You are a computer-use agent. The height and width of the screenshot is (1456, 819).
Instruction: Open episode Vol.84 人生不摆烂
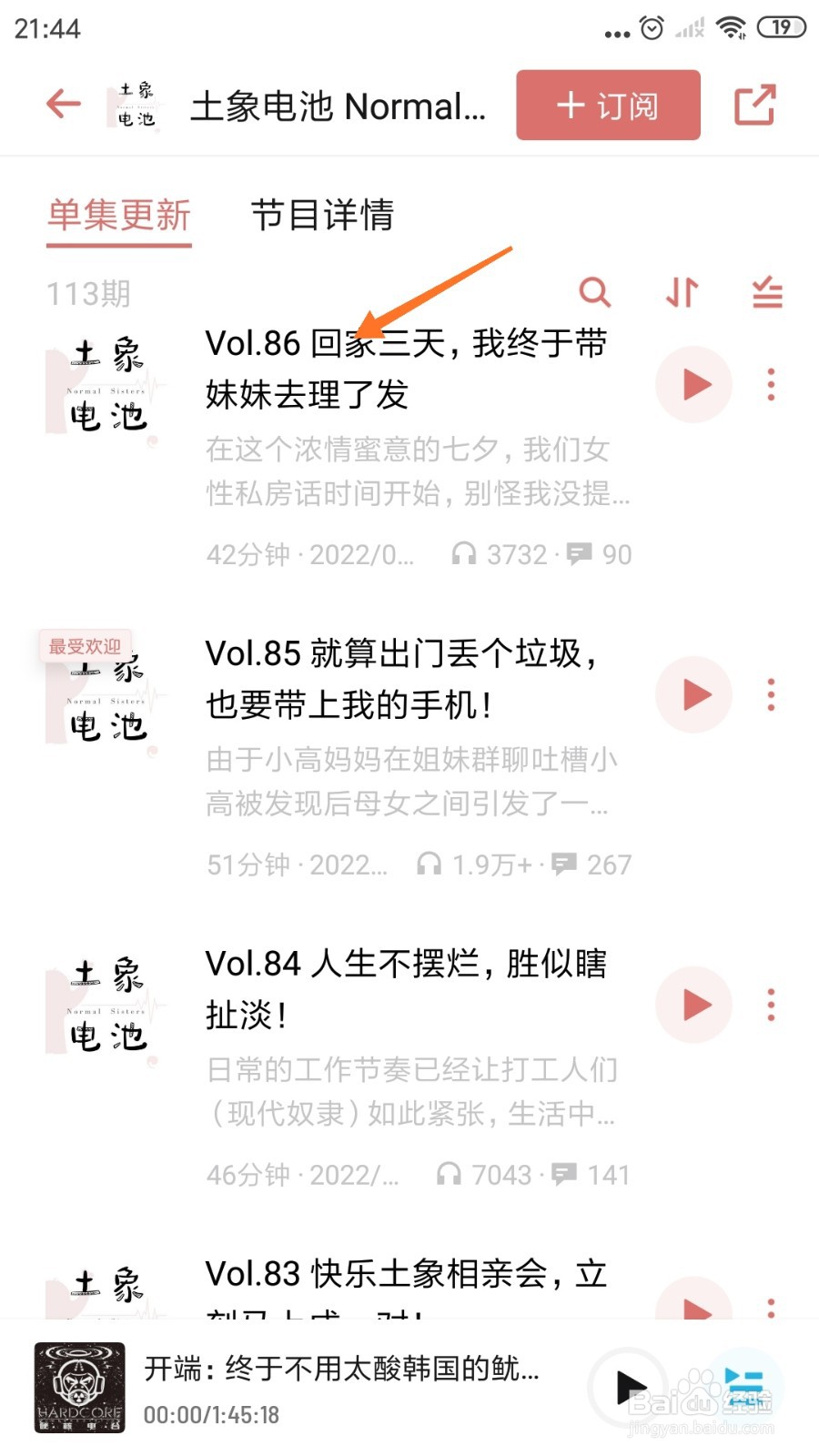[x=406, y=989]
